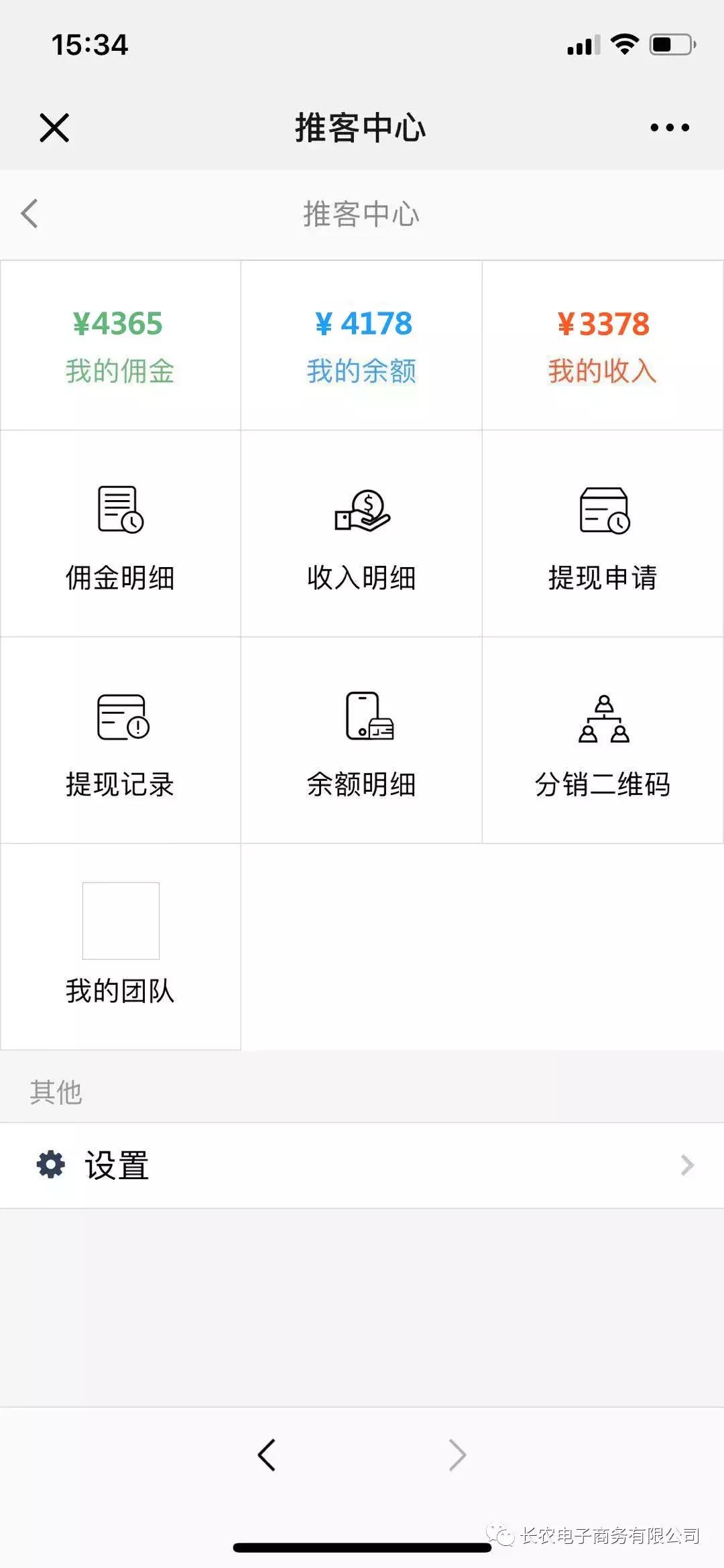Go back using the top-left back chevron
Viewport: 724px width, 1568px height.
[x=28, y=213]
